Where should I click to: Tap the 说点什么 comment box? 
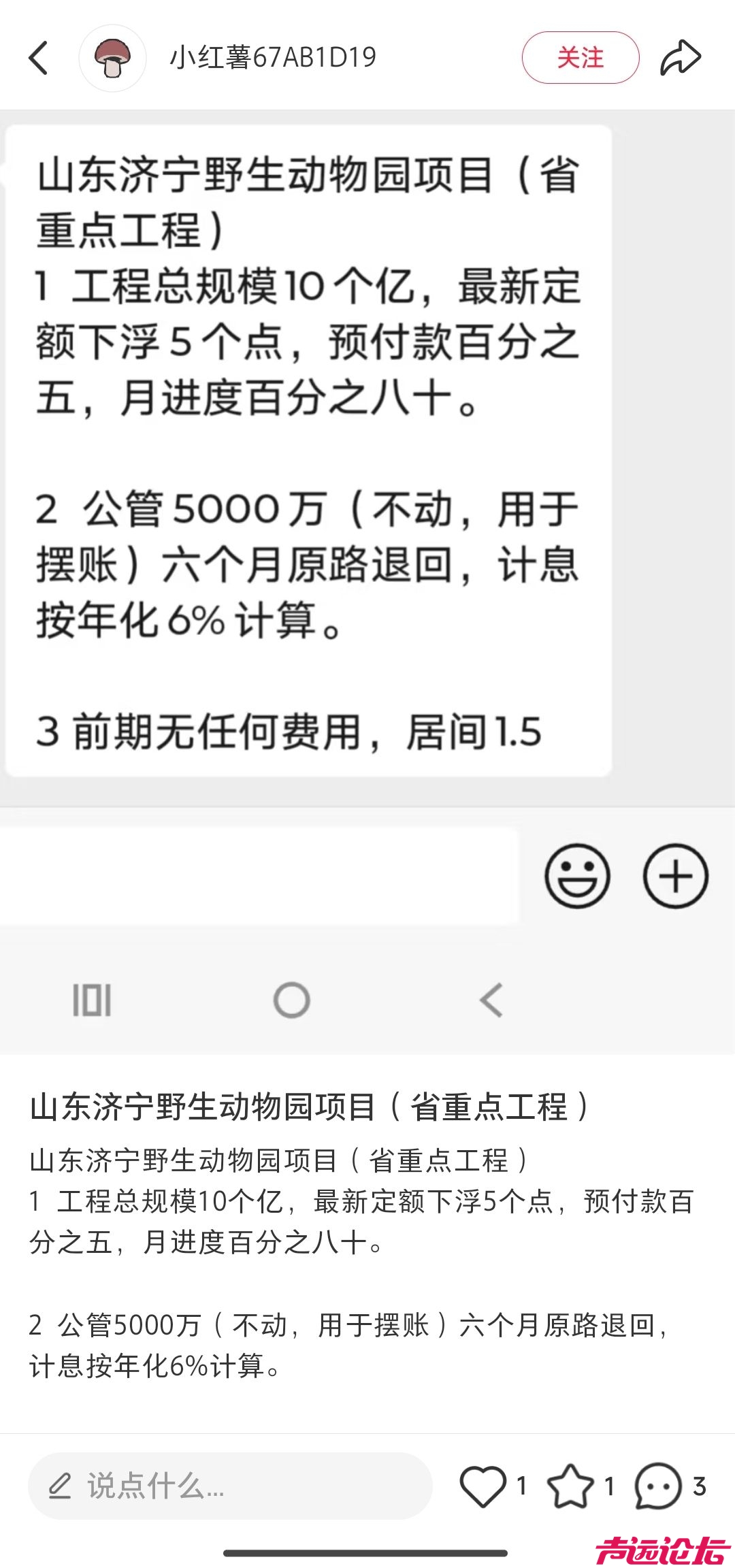coord(230,1486)
